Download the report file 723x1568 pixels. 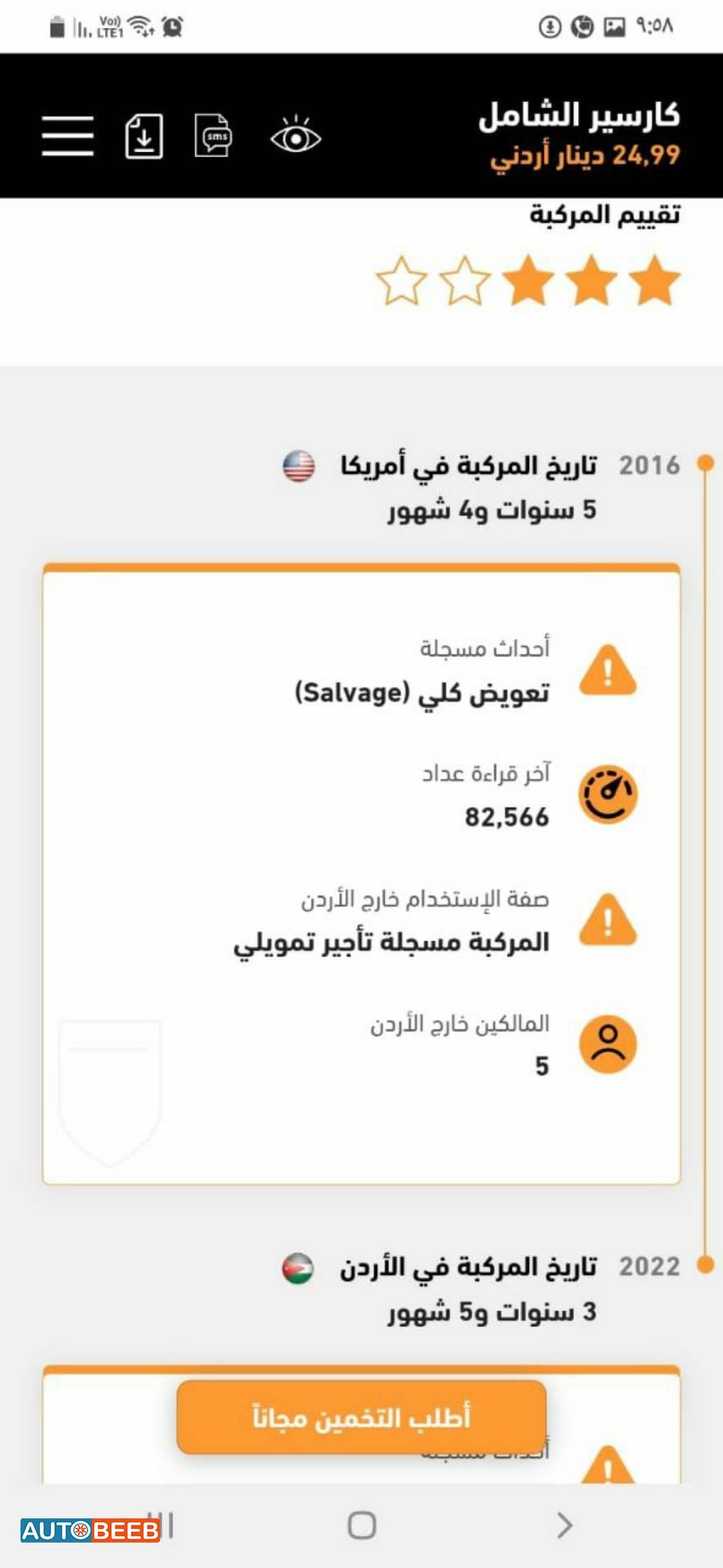[144, 136]
